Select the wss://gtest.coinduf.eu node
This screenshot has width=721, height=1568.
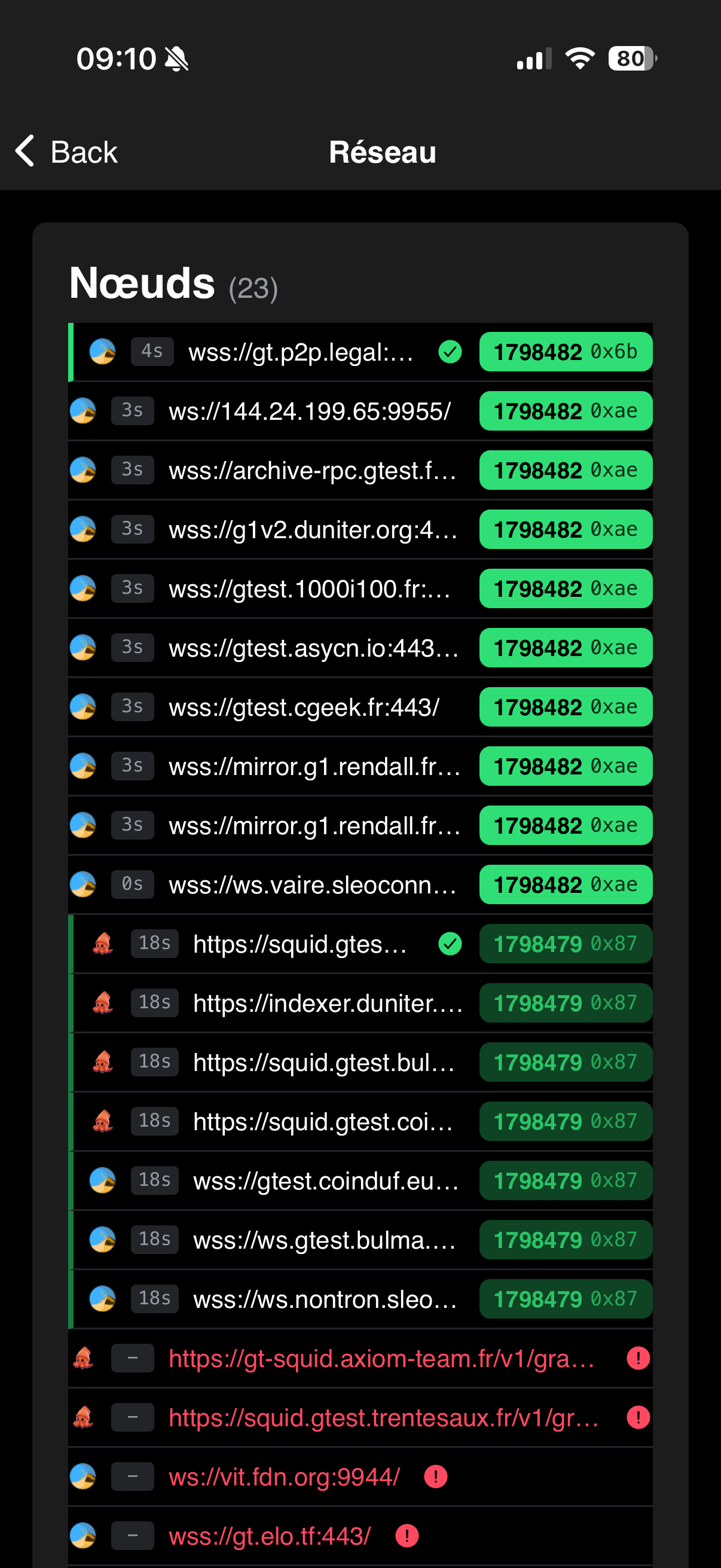[x=325, y=1180]
